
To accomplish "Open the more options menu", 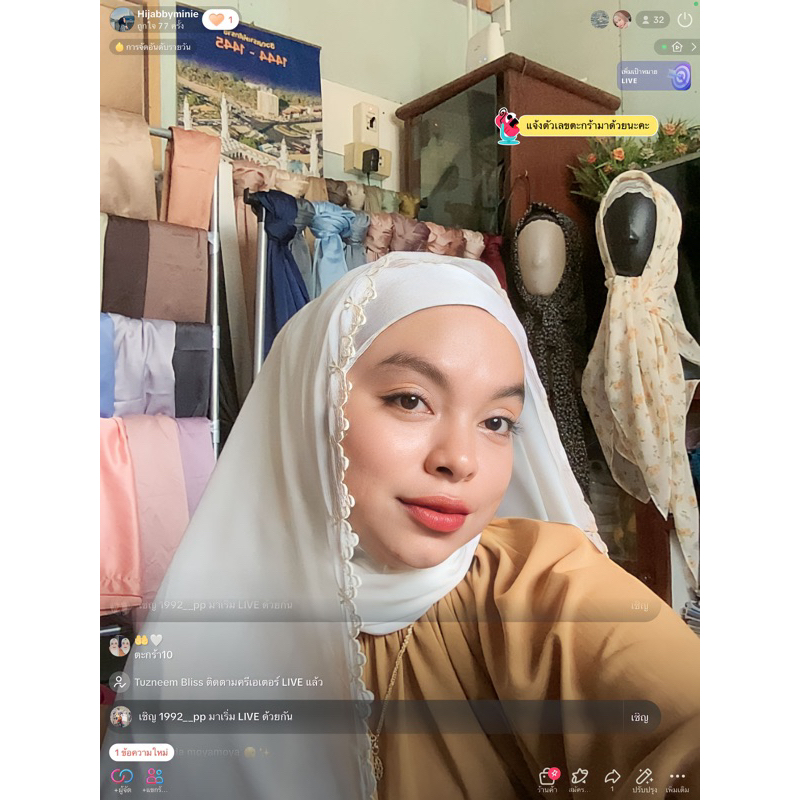I will tap(678, 780).
